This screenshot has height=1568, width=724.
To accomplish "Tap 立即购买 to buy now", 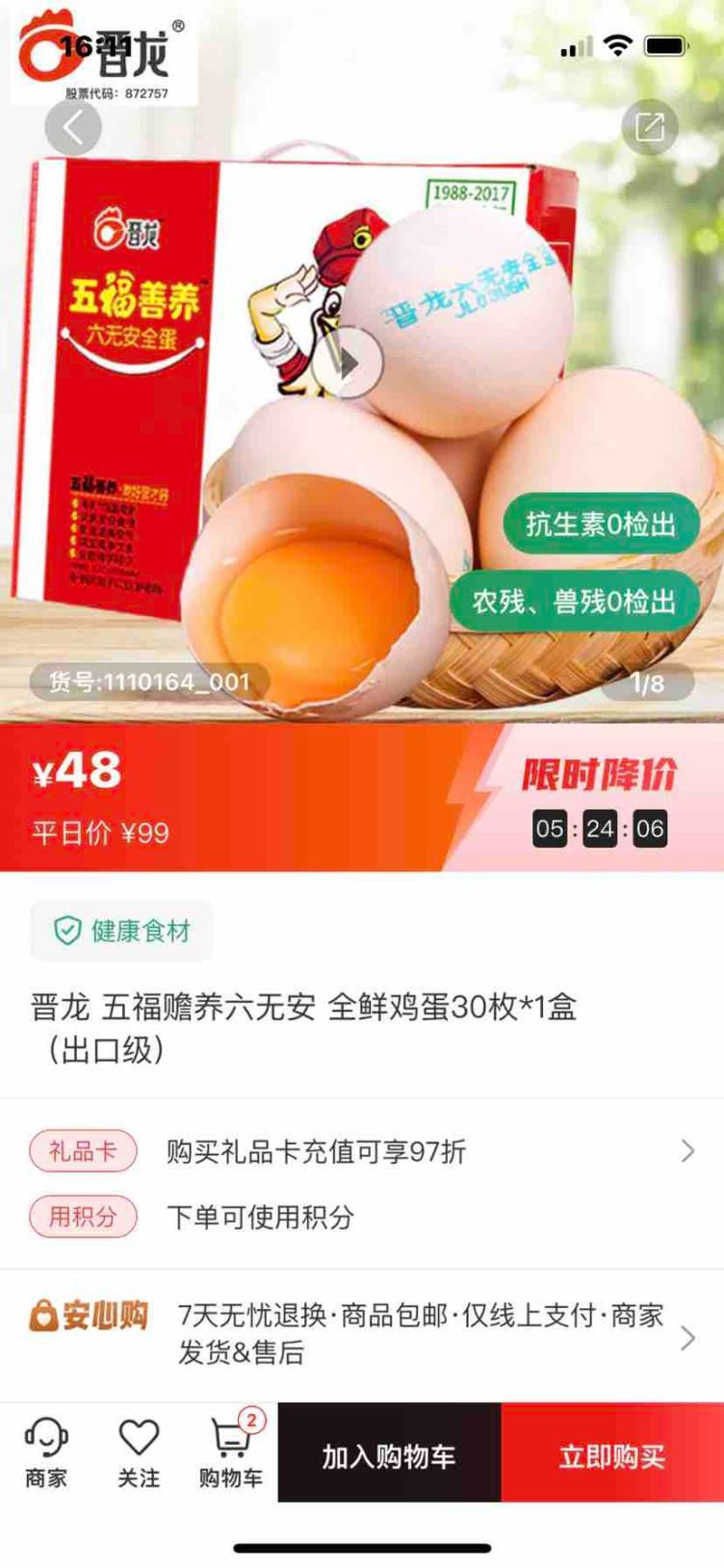I will pos(612,1454).
